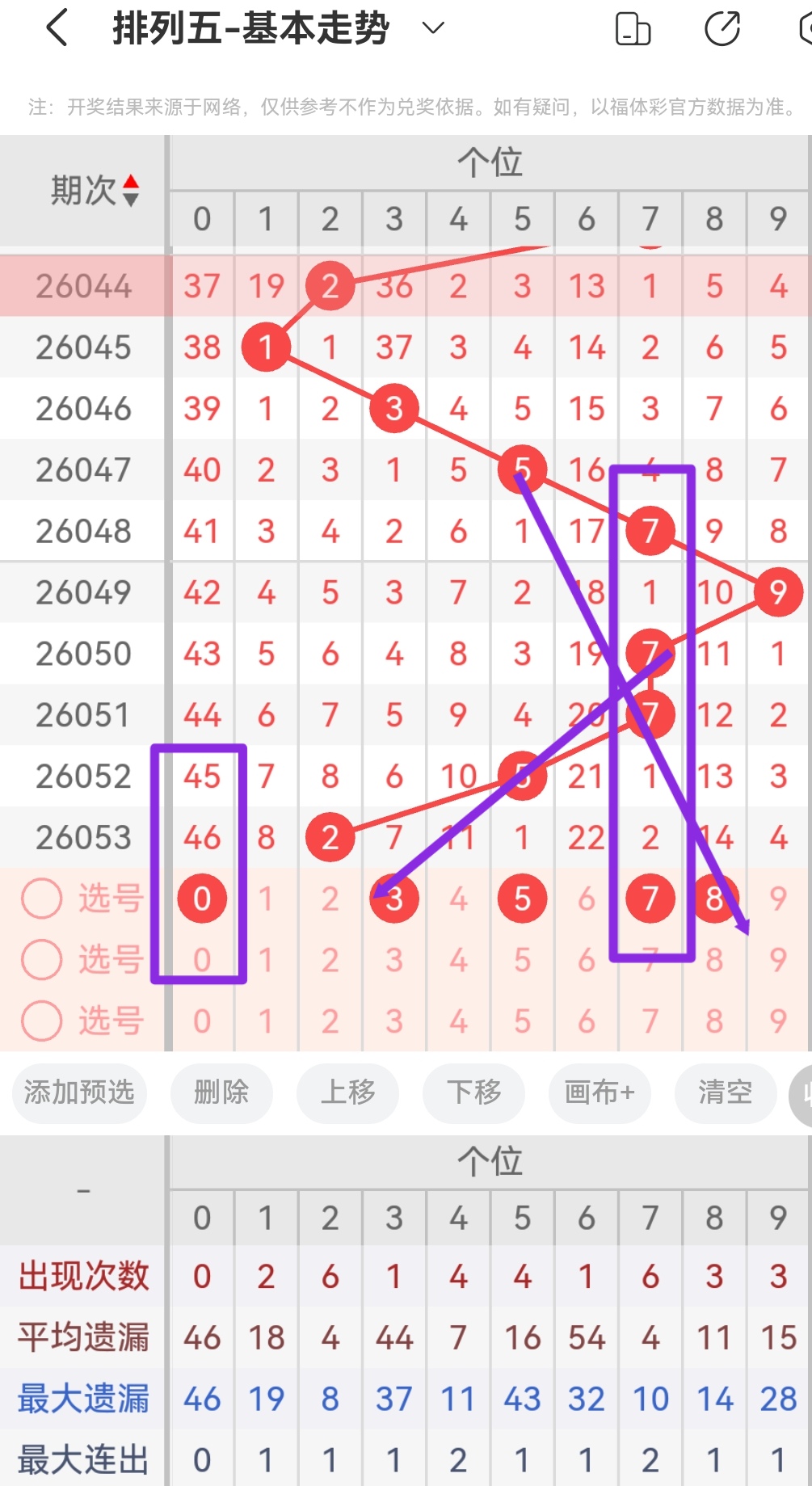This screenshot has width=812, height=1486.
Task: Tap the back arrow to exit the chart
Action: pyautogui.click(x=55, y=27)
